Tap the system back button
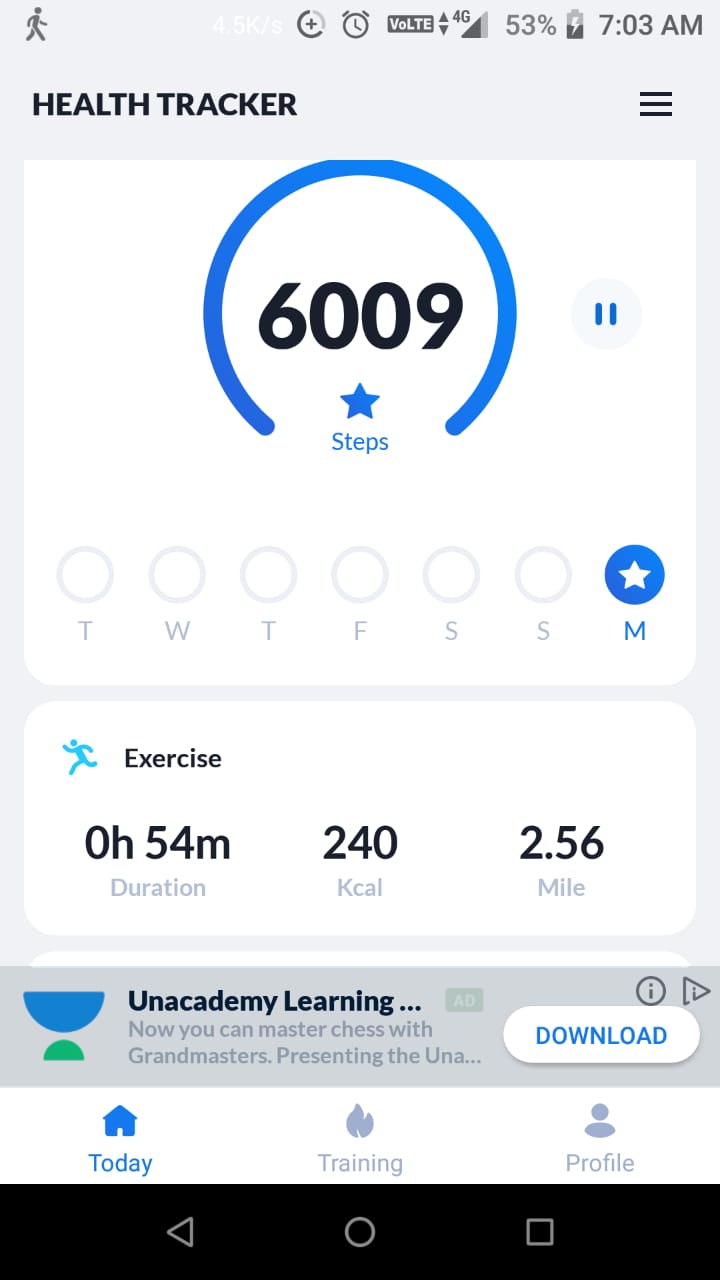Viewport: 720px width, 1280px height. pos(180,1232)
